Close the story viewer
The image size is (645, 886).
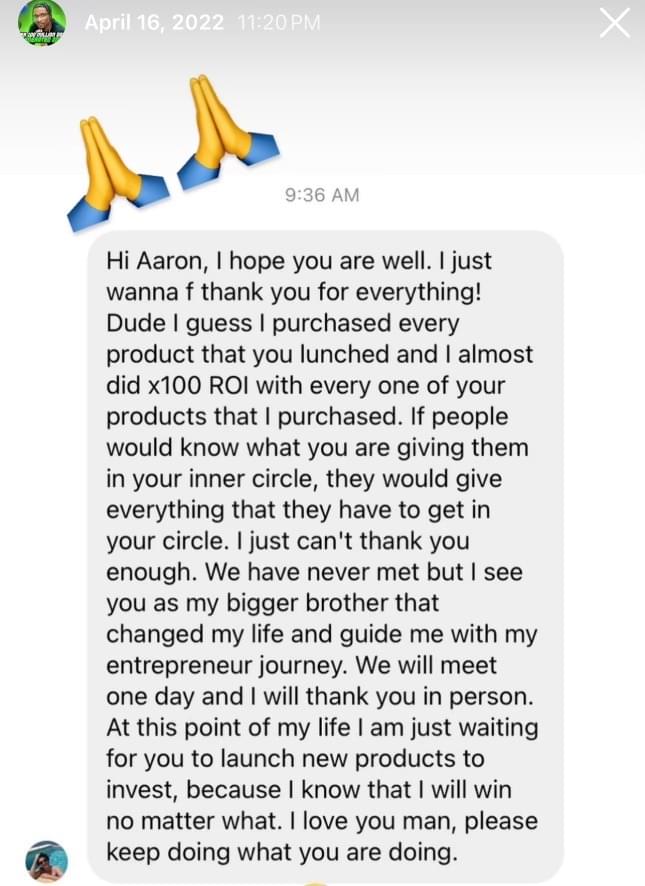pyautogui.click(x=614, y=23)
